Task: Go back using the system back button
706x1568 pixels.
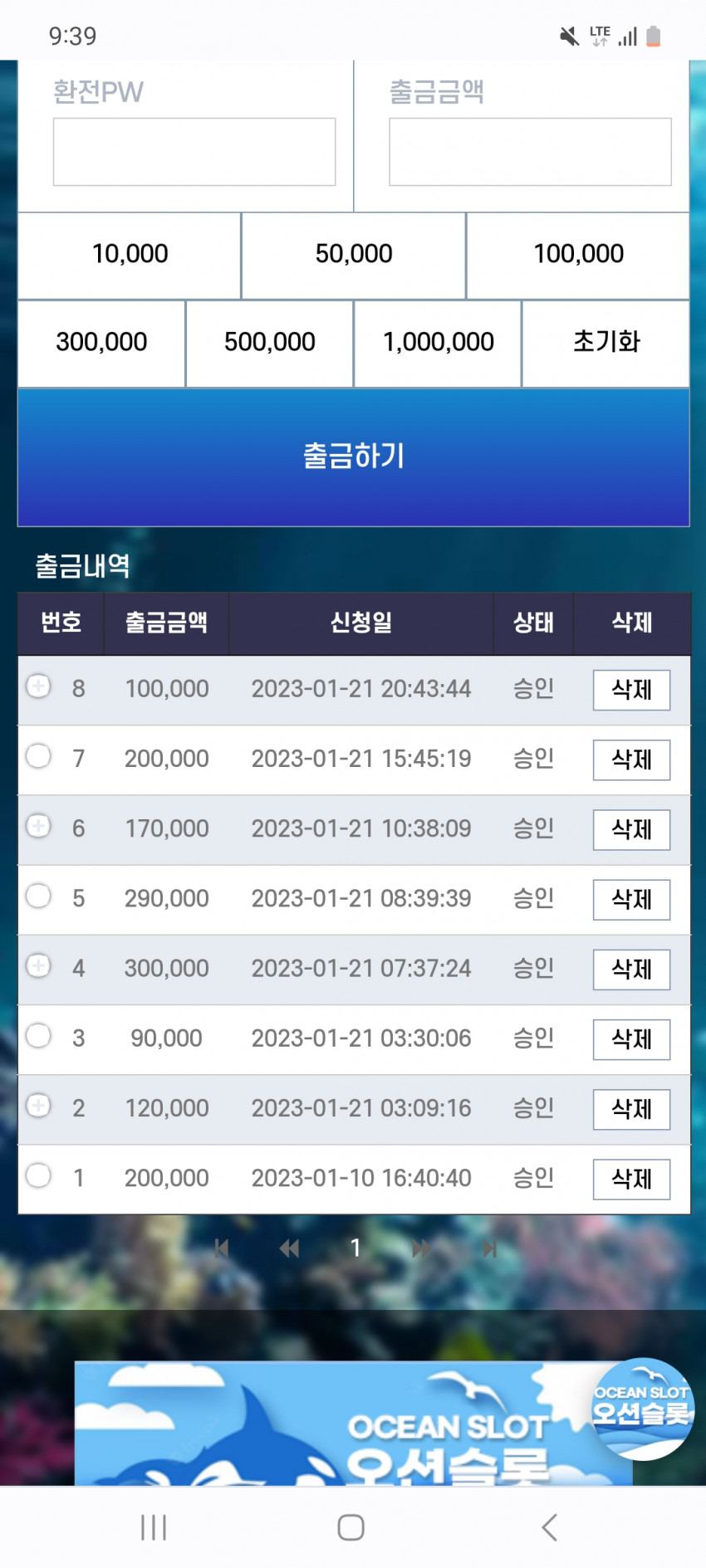Action: pos(549,1527)
